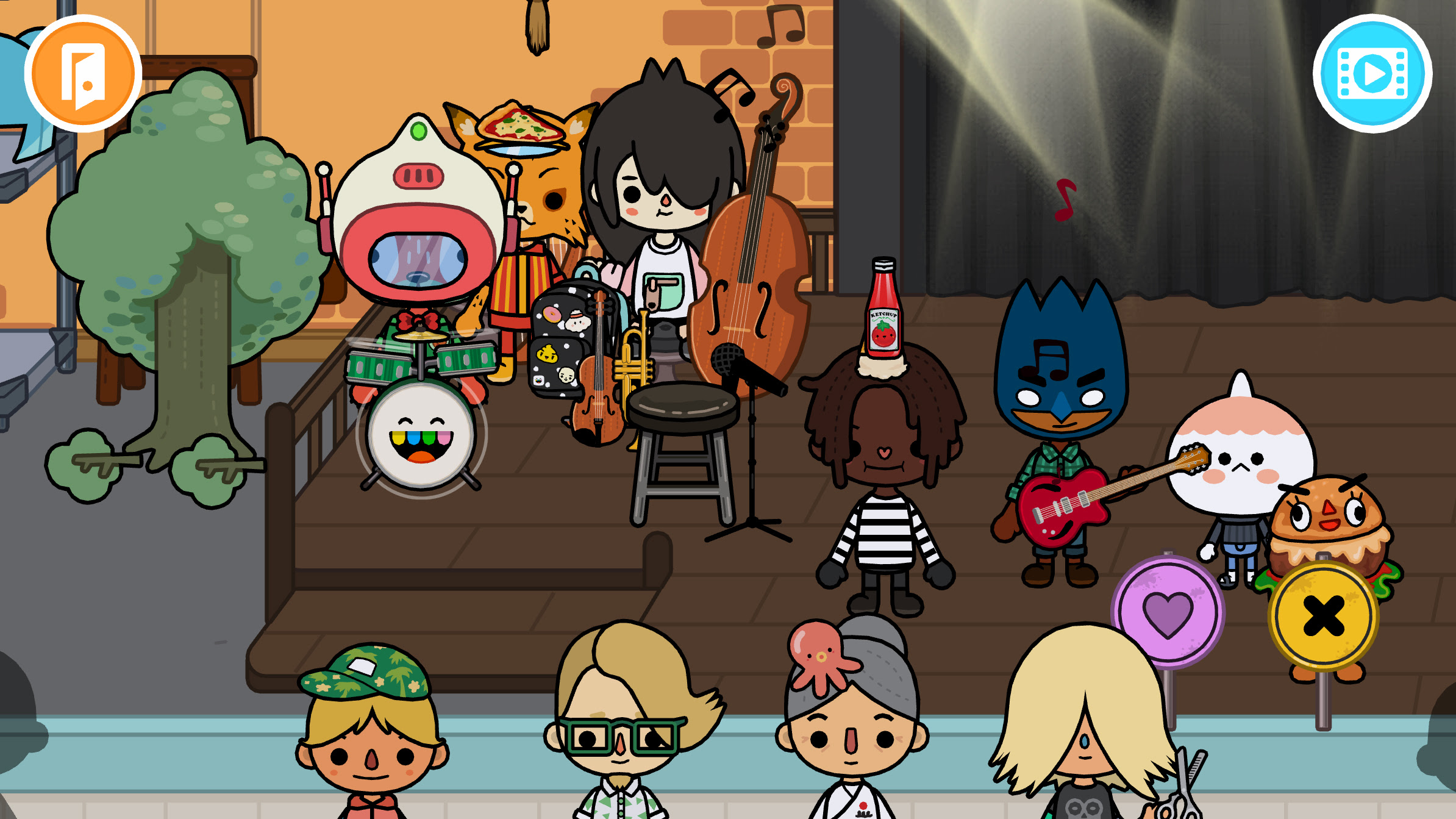Tap the yellow X sign
The width and height of the screenshot is (1456, 819).
(x=1323, y=616)
